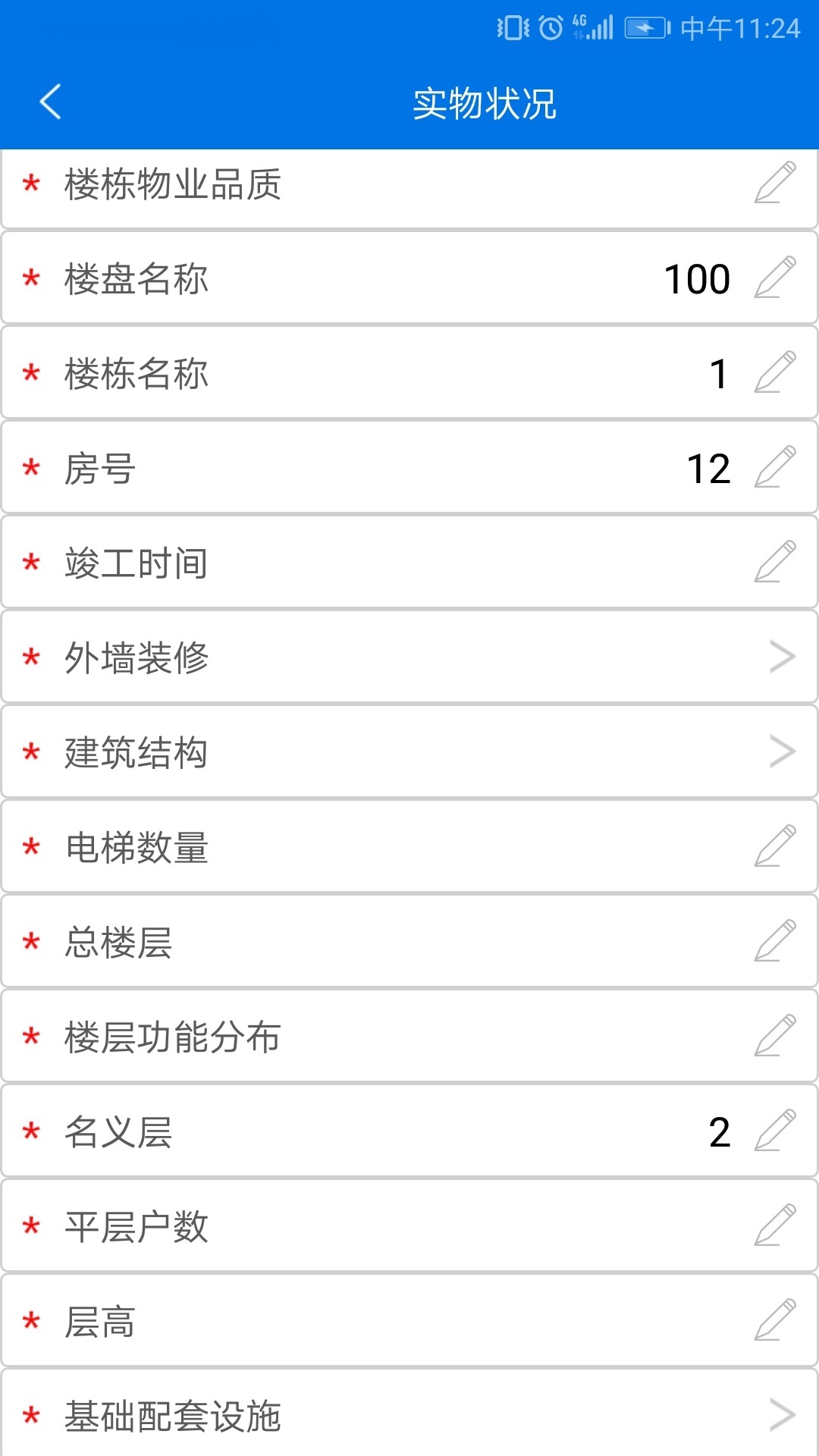Edit the 名义层 value 2
Image resolution: width=819 pixels, height=1456 pixels.
pyautogui.click(x=775, y=1131)
